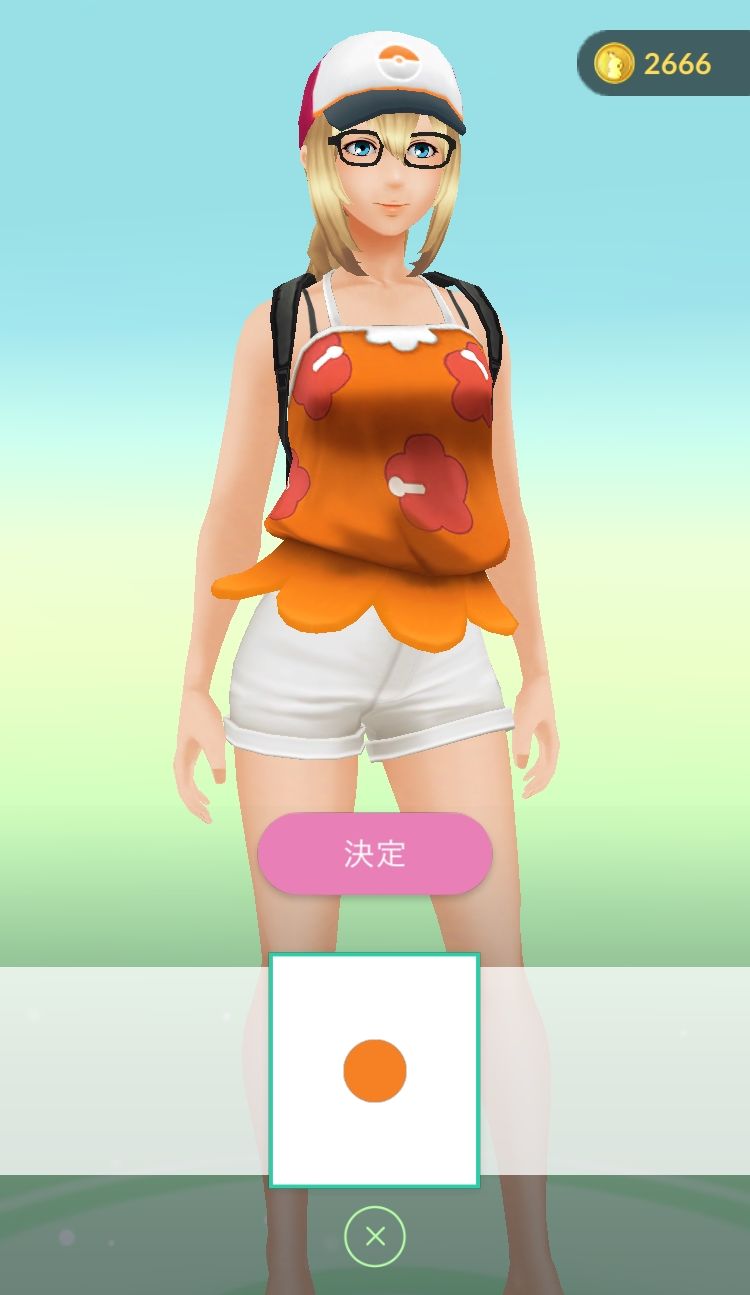Open the PokéCoin balance showing 2666
Screen dimensions: 750x1295
click(662, 64)
